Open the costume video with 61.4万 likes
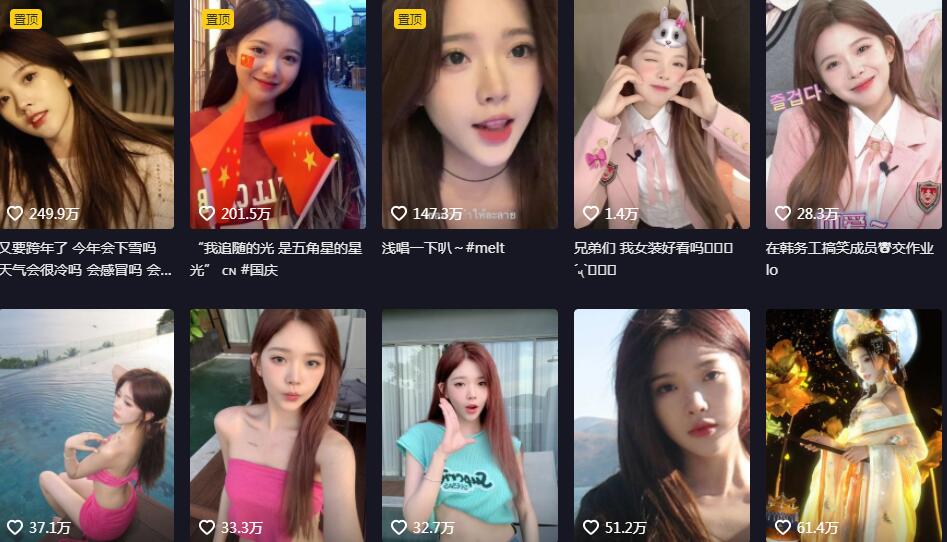This screenshot has width=947, height=542. click(853, 425)
